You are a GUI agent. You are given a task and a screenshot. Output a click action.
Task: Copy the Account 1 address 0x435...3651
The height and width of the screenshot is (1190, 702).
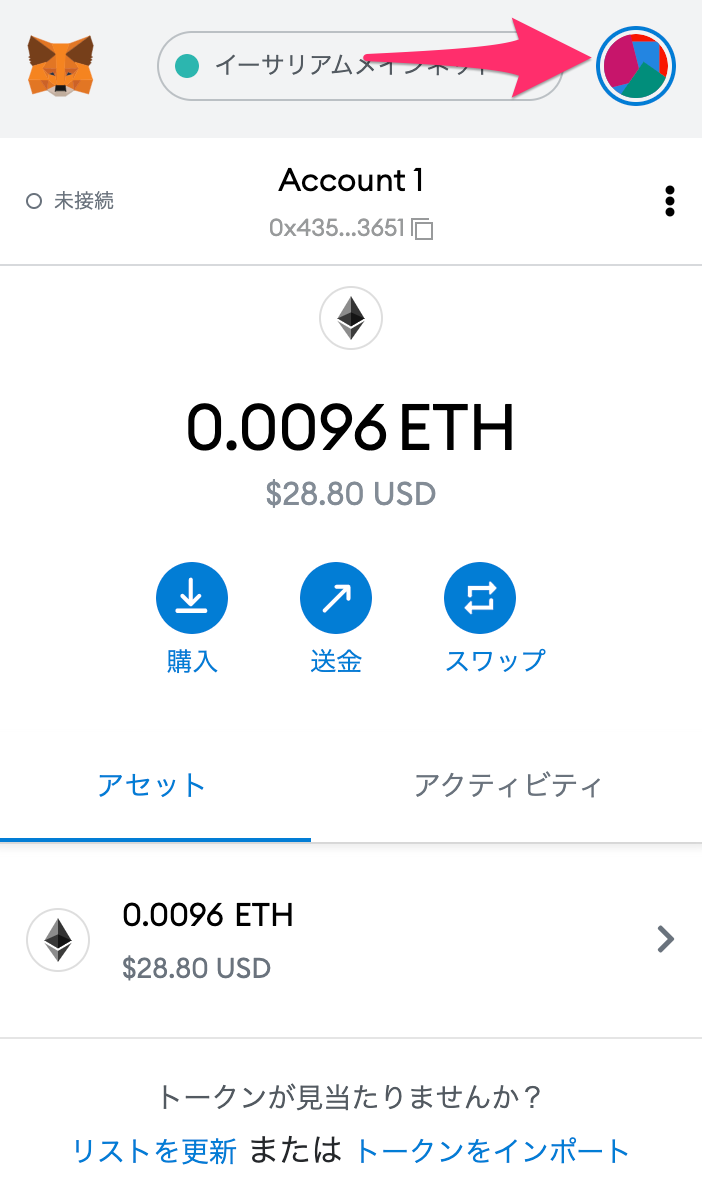[351, 228]
